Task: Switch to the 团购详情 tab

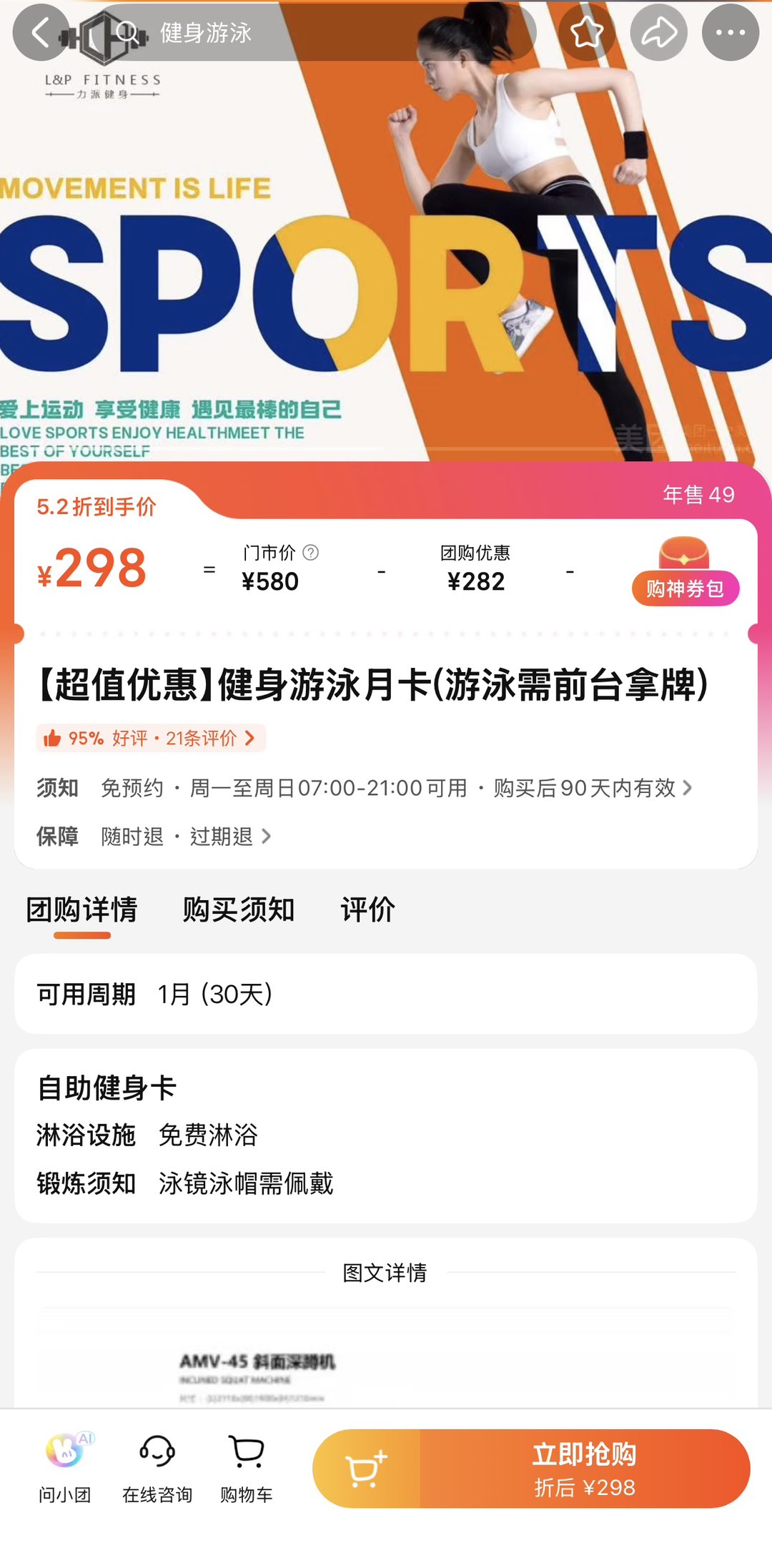Action: [81, 909]
